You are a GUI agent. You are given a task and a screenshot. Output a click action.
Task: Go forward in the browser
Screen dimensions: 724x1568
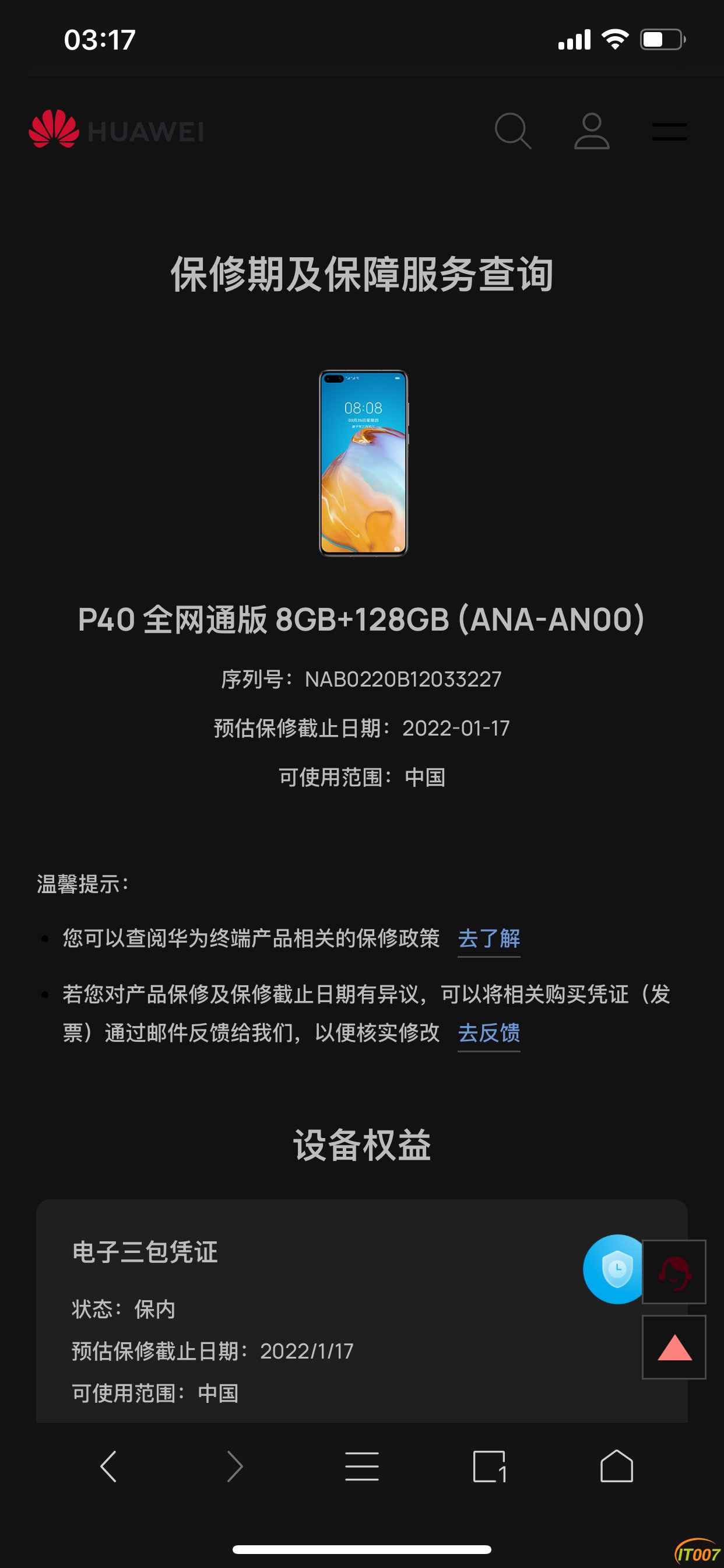(x=235, y=1466)
